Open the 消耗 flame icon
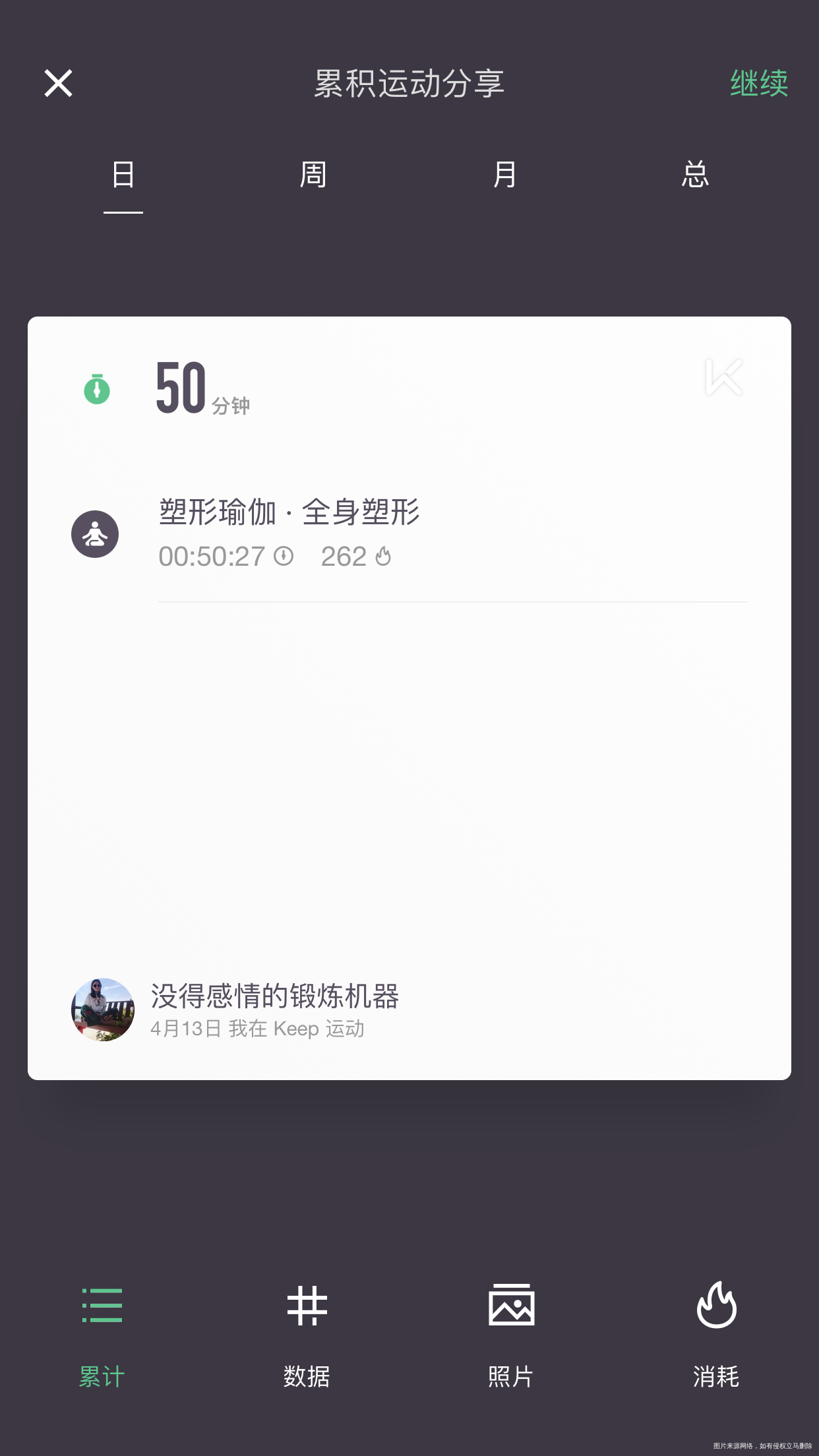Screen dimensions: 819x1456 click(x=716, y=1306)
